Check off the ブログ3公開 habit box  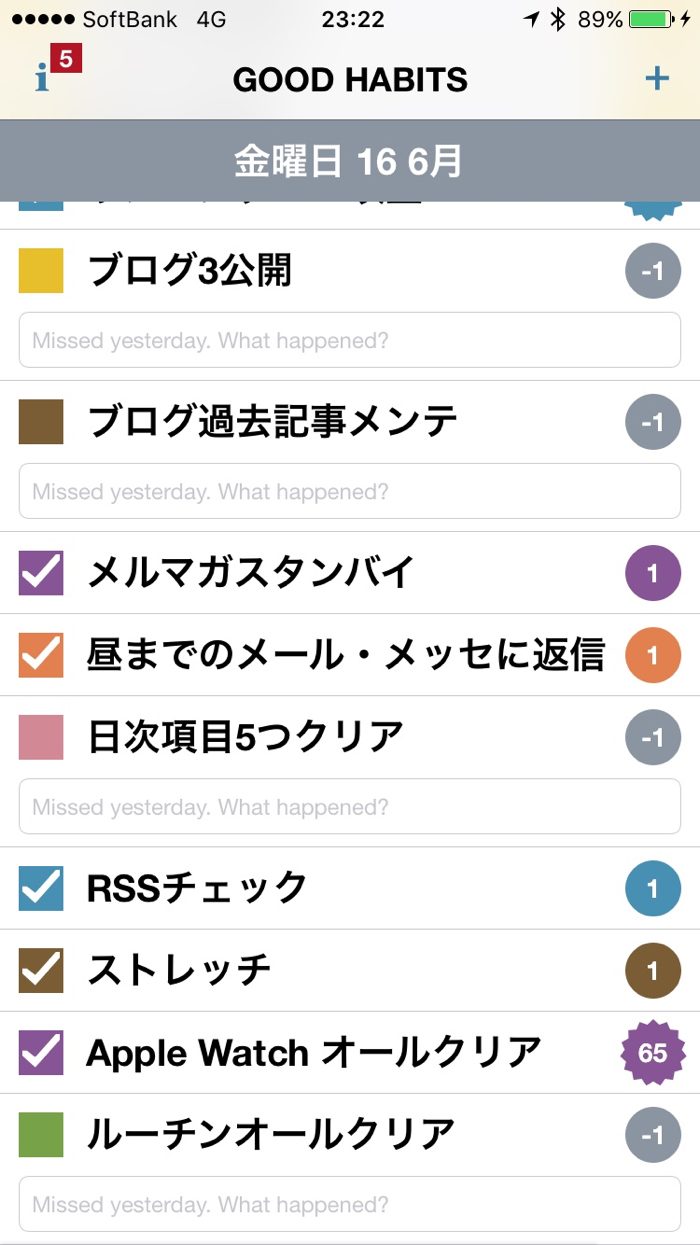point(41,271)
